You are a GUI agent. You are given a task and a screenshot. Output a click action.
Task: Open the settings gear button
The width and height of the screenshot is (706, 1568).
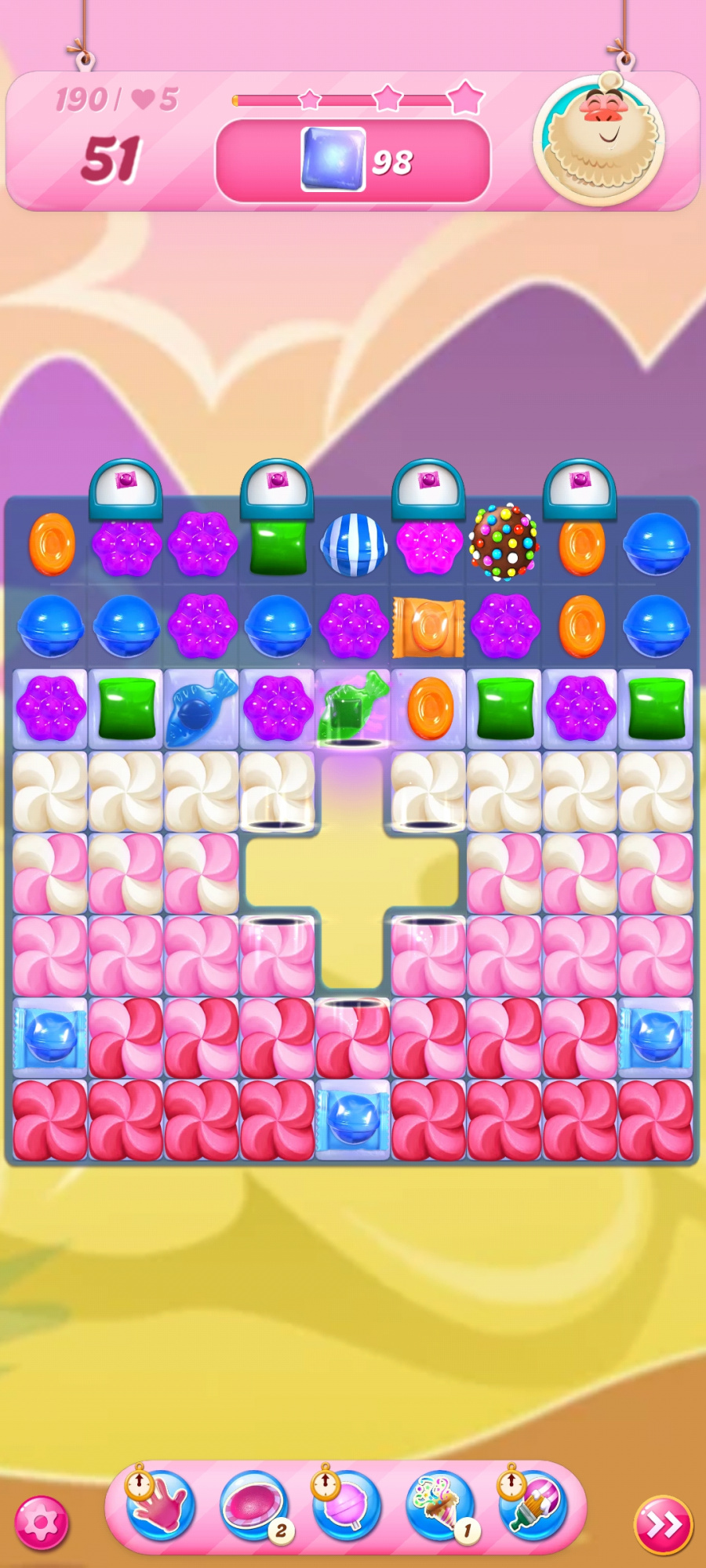42,1523
